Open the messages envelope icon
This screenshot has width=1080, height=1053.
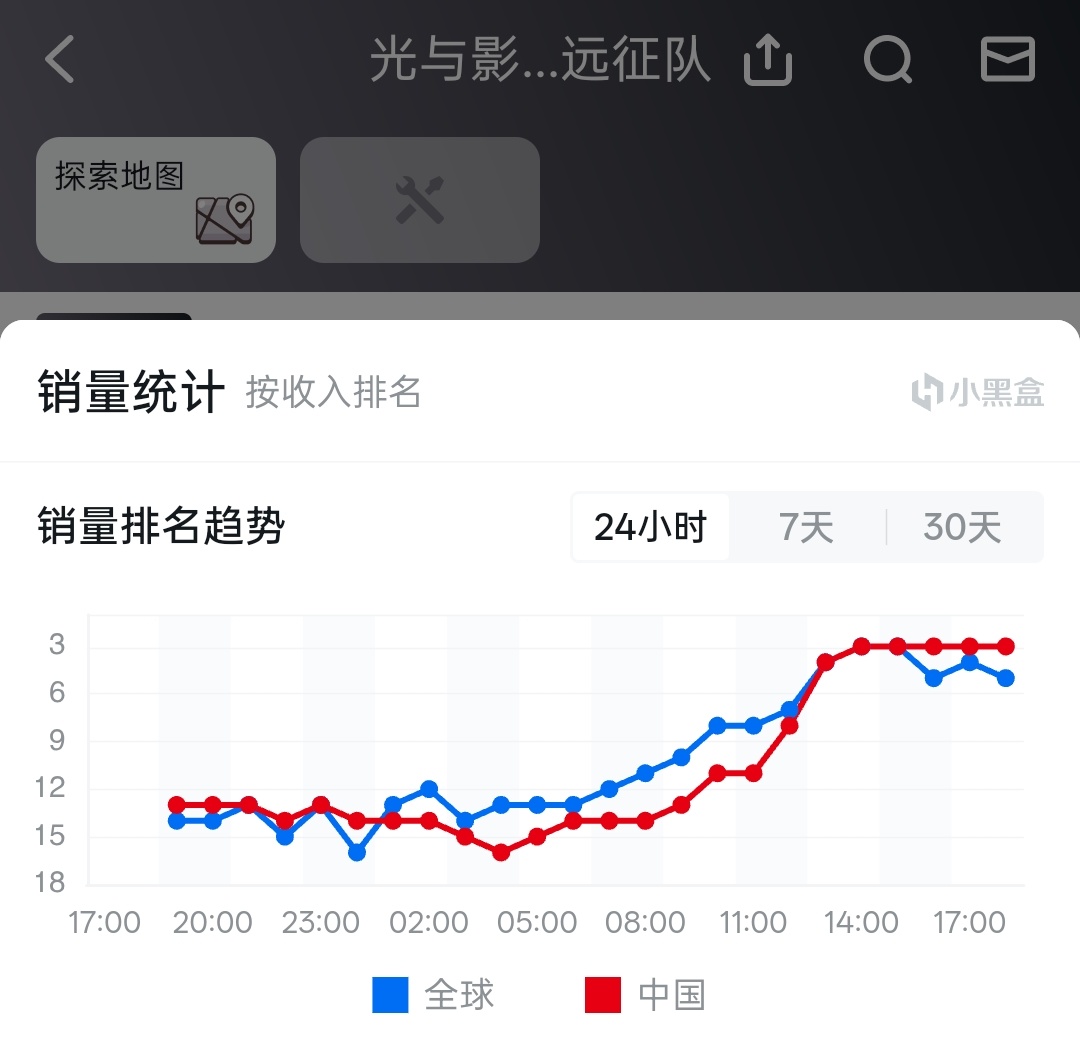(1007, 61)
